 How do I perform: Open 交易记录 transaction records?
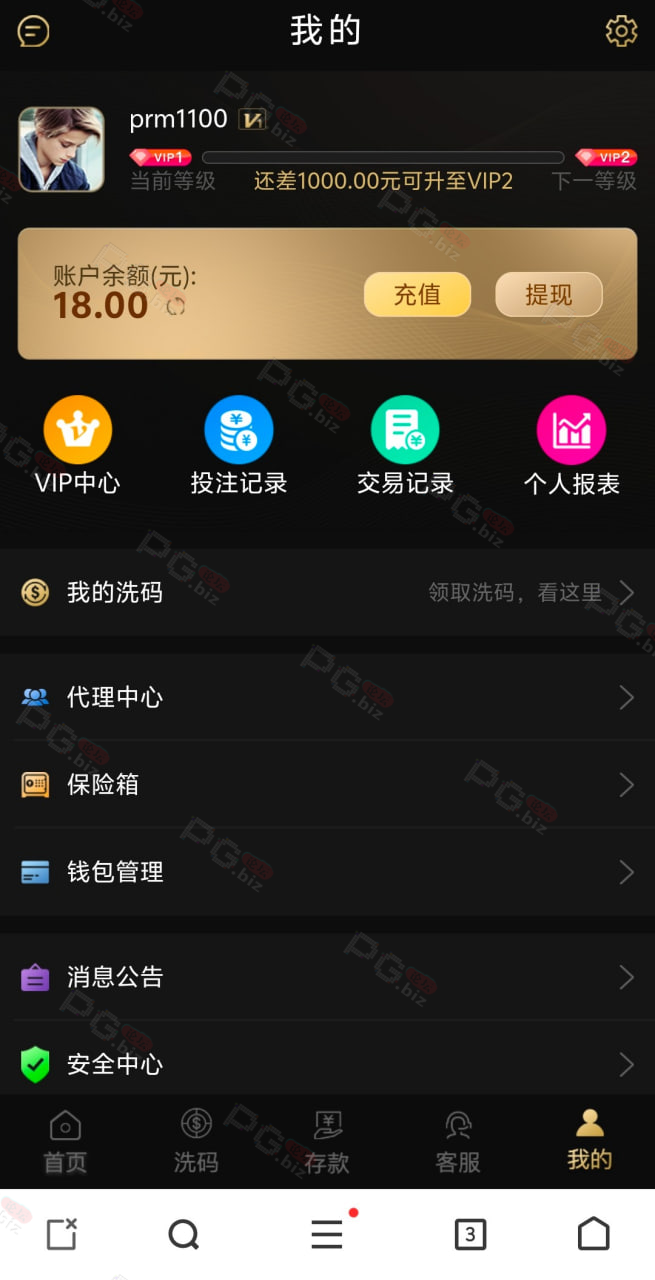[x=405, y=446]
